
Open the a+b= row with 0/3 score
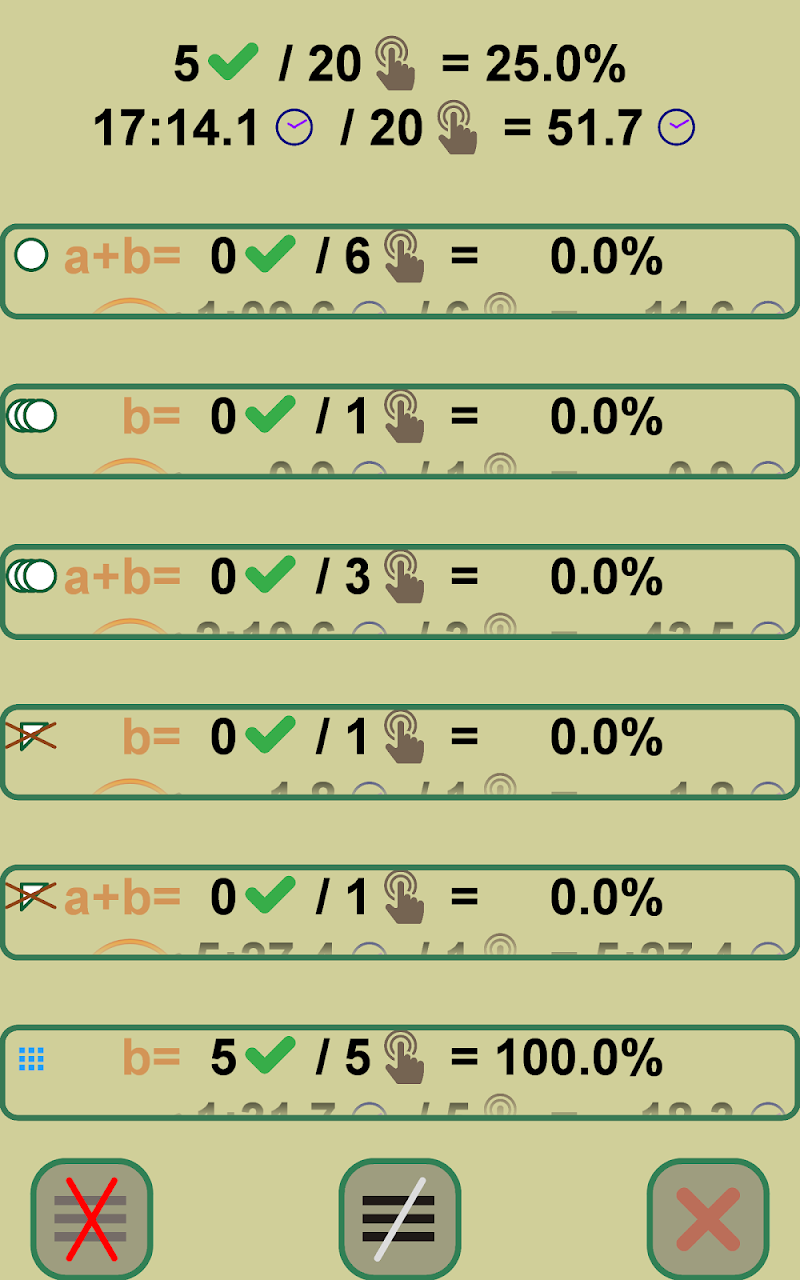point(400,591)
